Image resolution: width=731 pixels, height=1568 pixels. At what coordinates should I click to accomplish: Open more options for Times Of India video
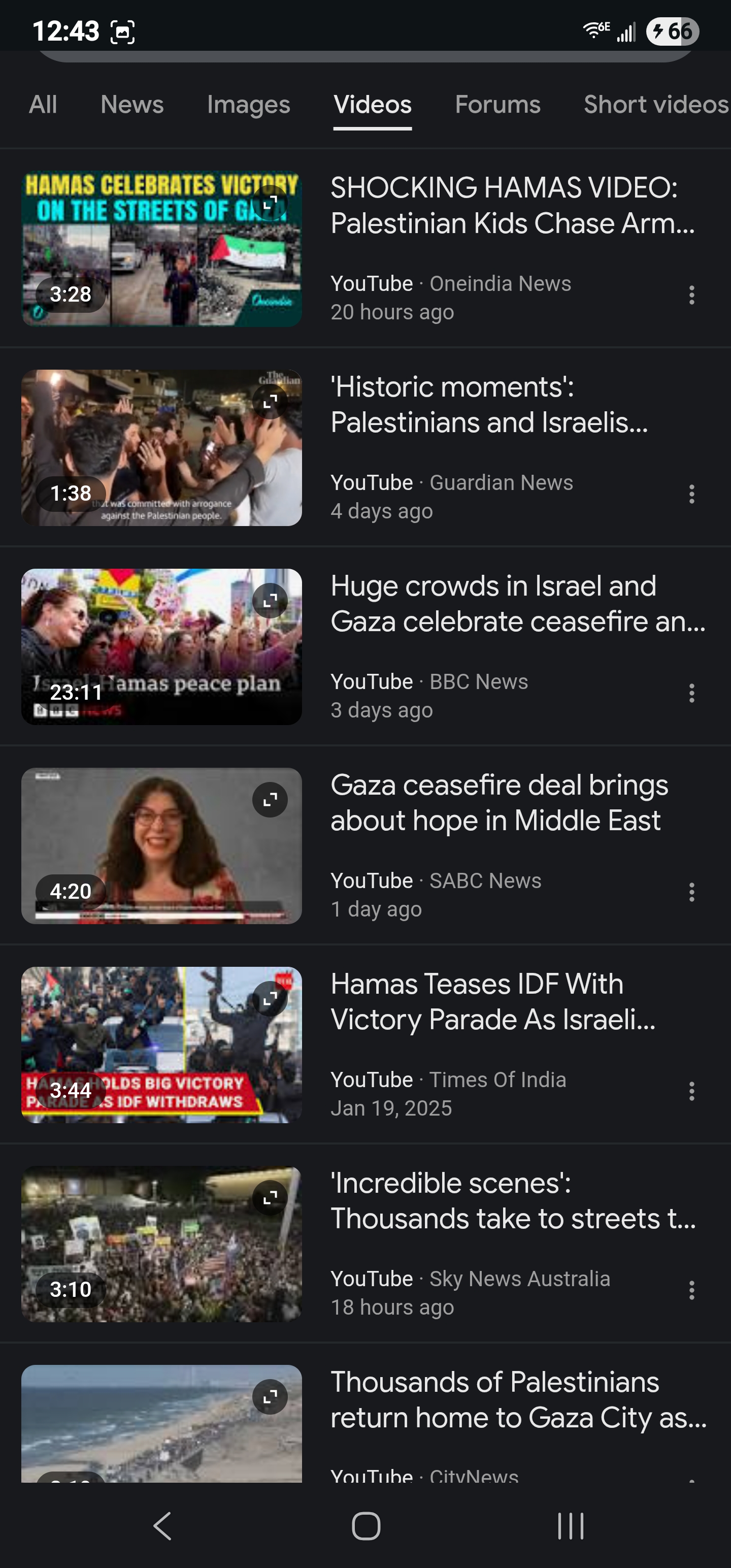691,1091
